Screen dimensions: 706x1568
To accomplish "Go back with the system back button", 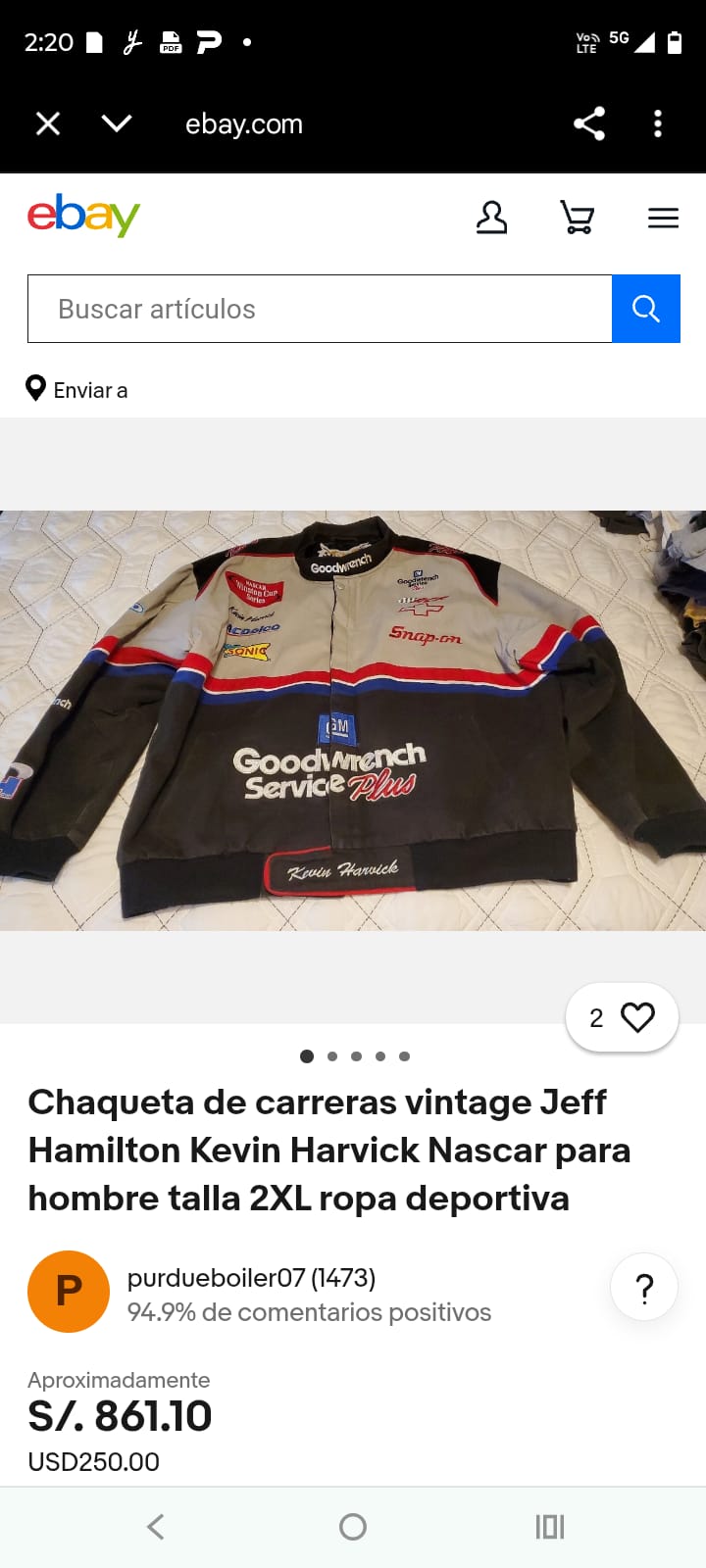I will click(155, 1526).
